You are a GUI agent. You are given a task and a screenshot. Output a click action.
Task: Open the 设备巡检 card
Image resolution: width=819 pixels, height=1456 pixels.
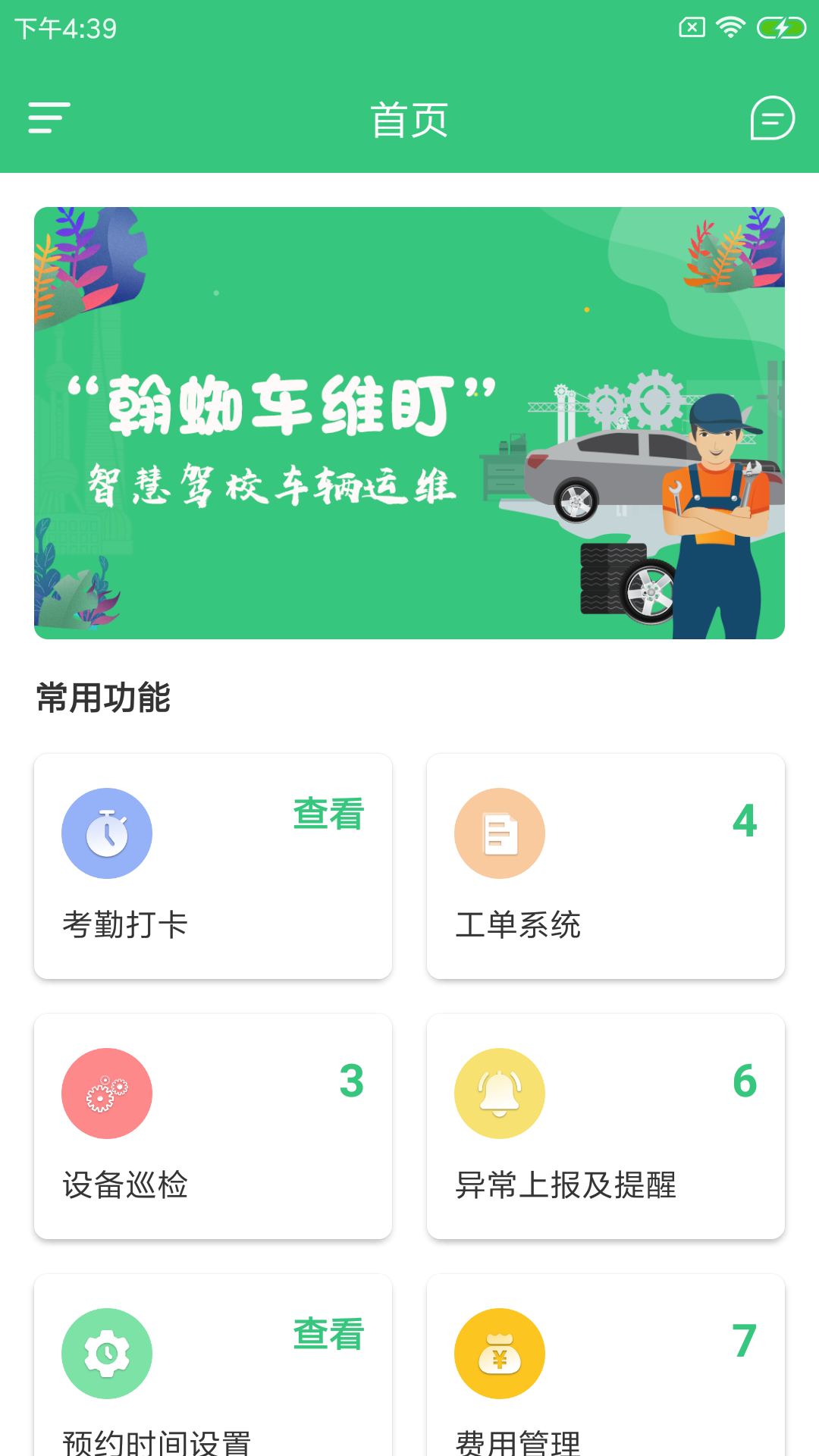click(x=213, y=1126)
